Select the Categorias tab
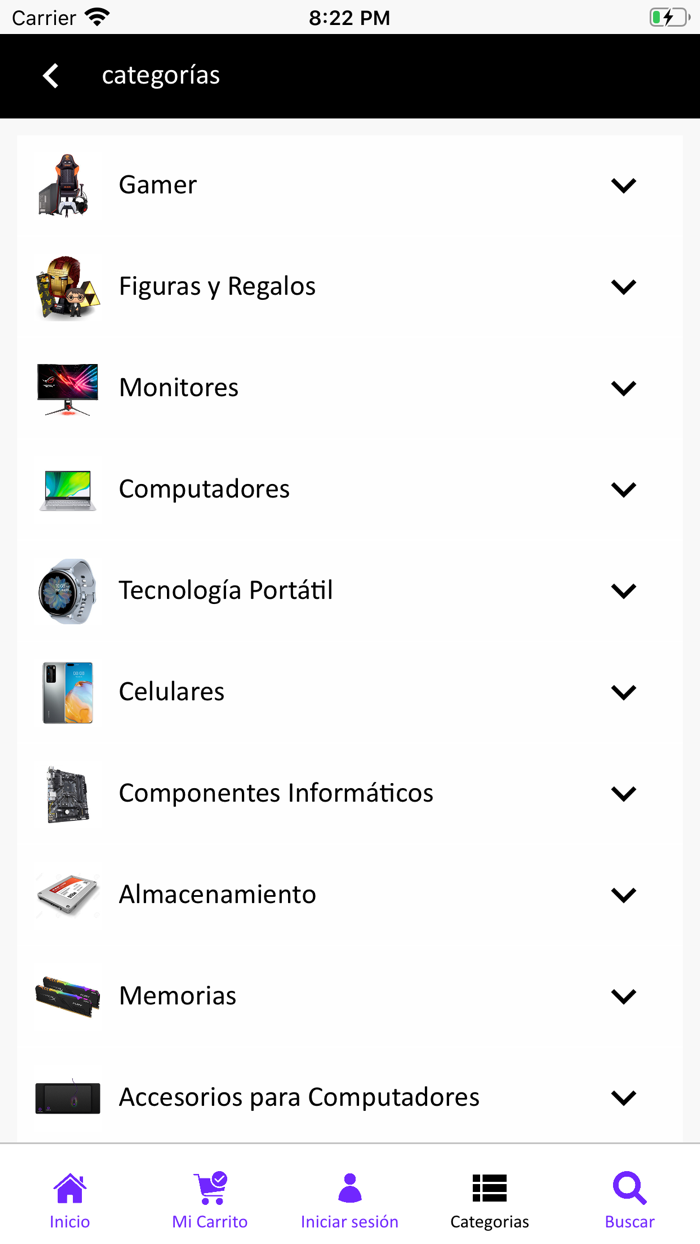The image size is (700, 1244). tap(490, 1201)
